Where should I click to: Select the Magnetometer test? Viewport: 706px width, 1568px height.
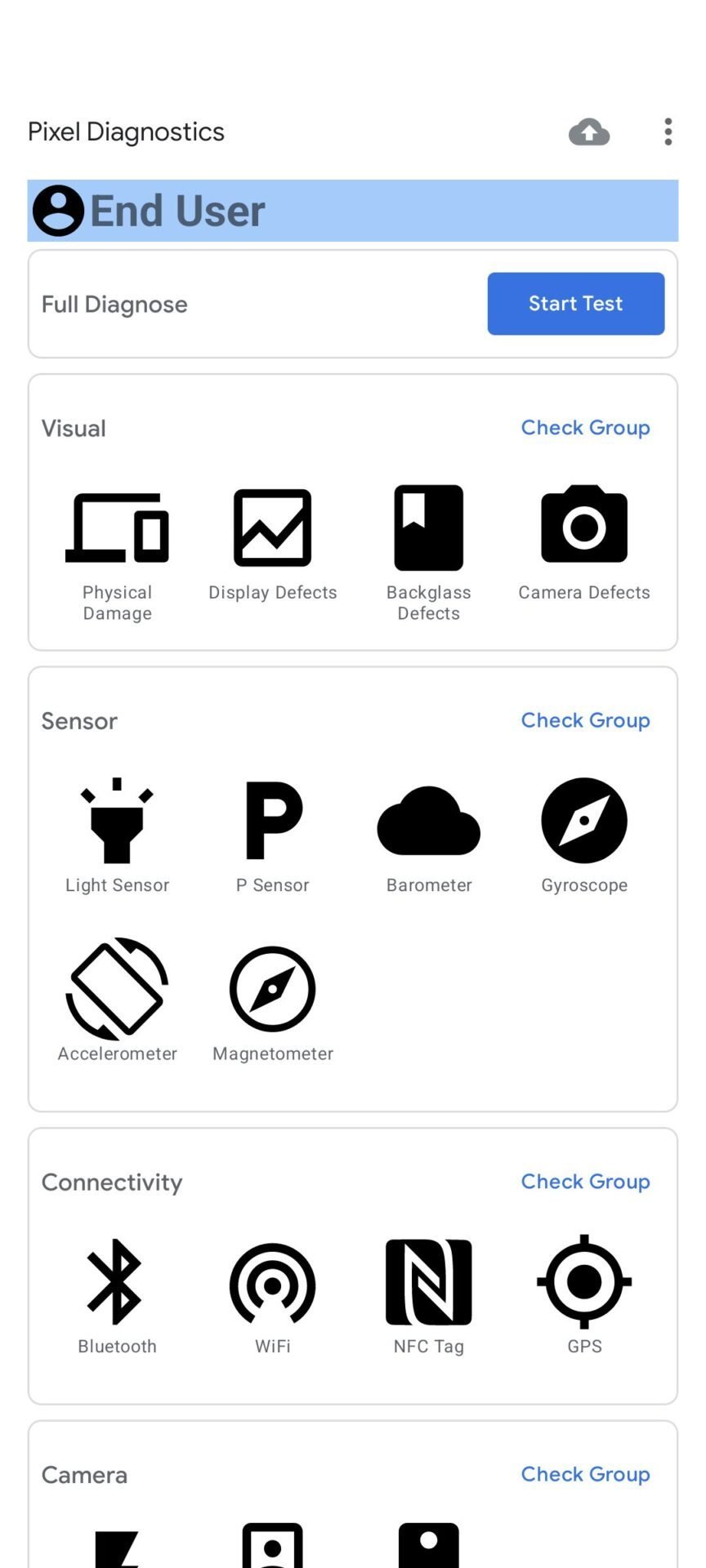pyautogui.click(x=273, y=1002)
